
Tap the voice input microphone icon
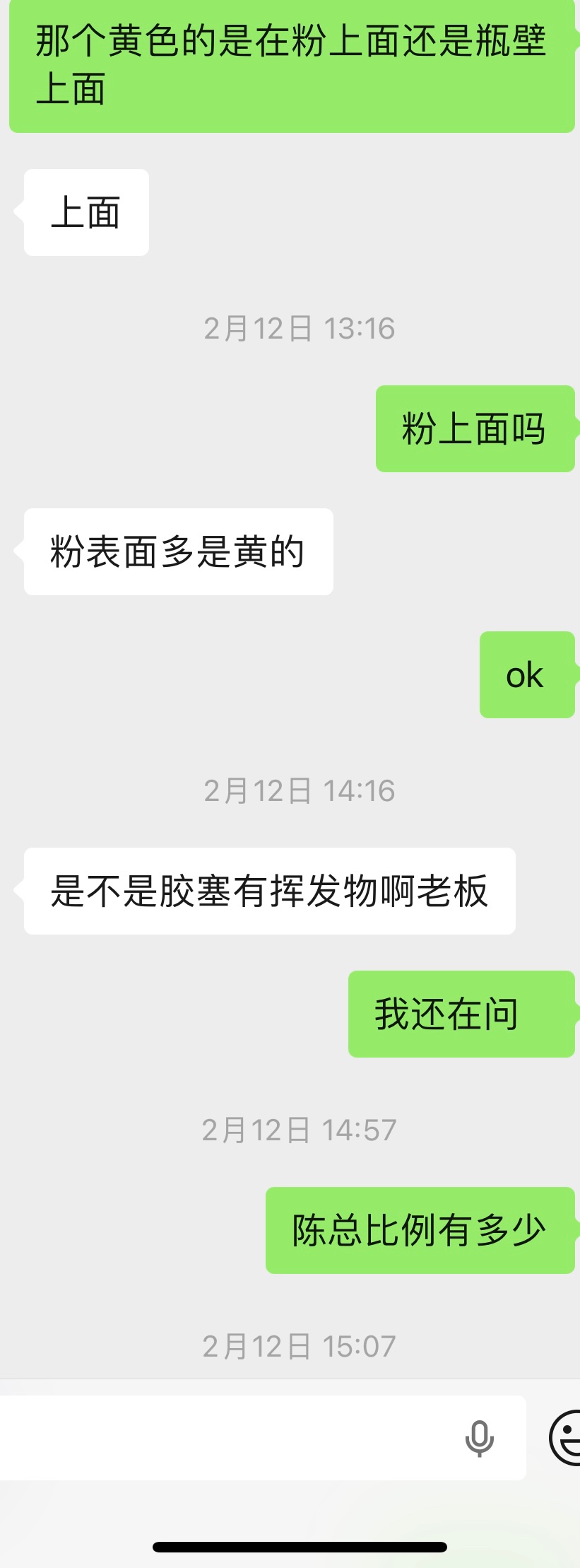tap(479, 1438)
